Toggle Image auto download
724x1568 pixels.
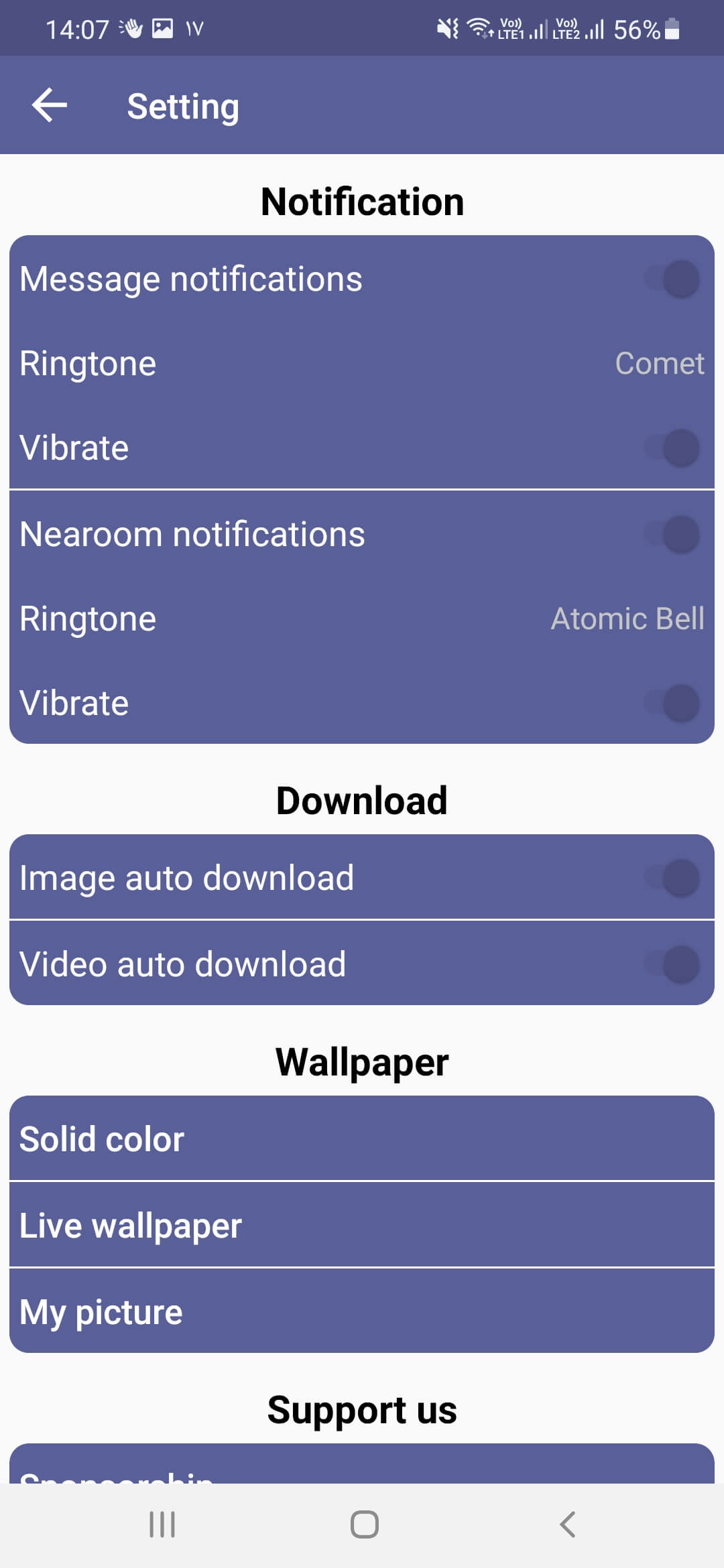pos(672,878)
